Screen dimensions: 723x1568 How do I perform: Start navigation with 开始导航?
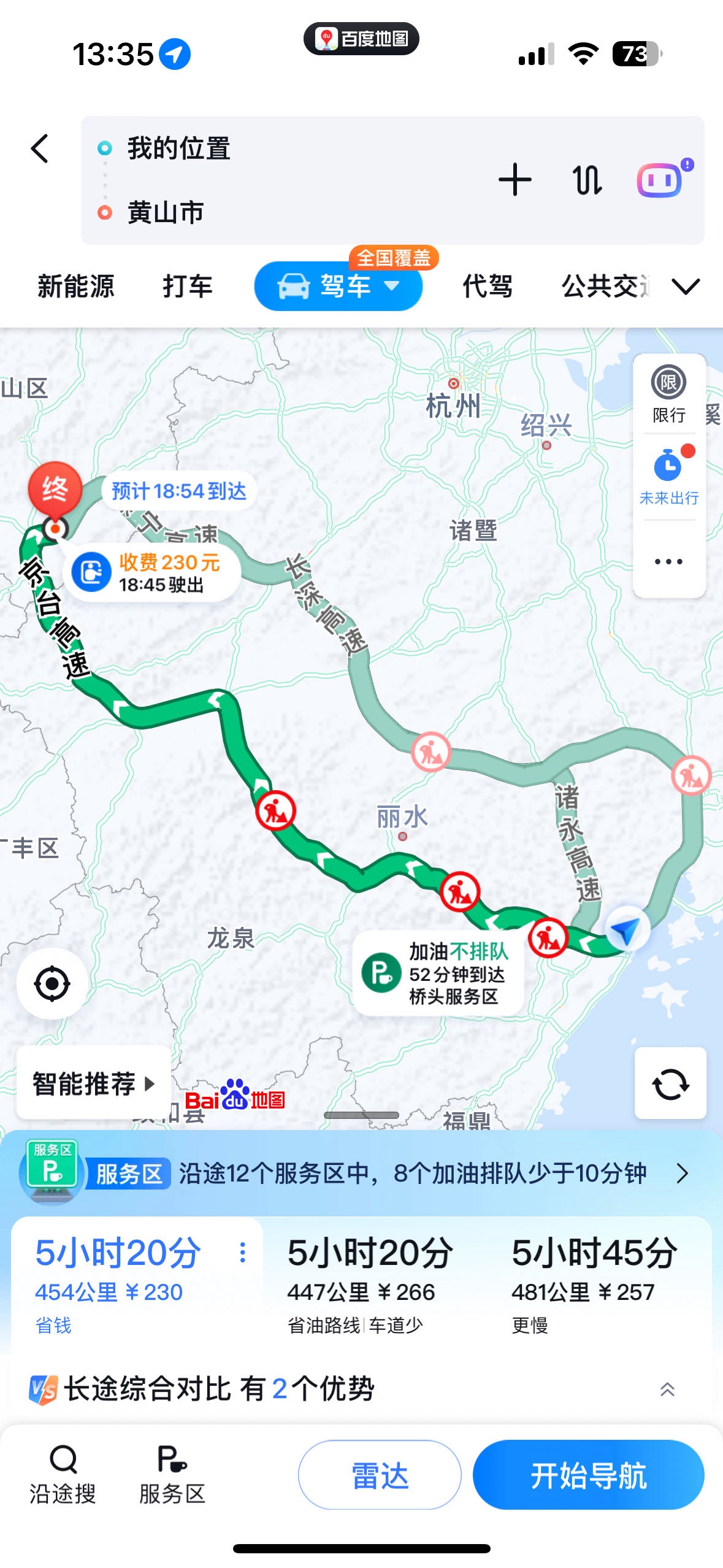pos(587,1475)
